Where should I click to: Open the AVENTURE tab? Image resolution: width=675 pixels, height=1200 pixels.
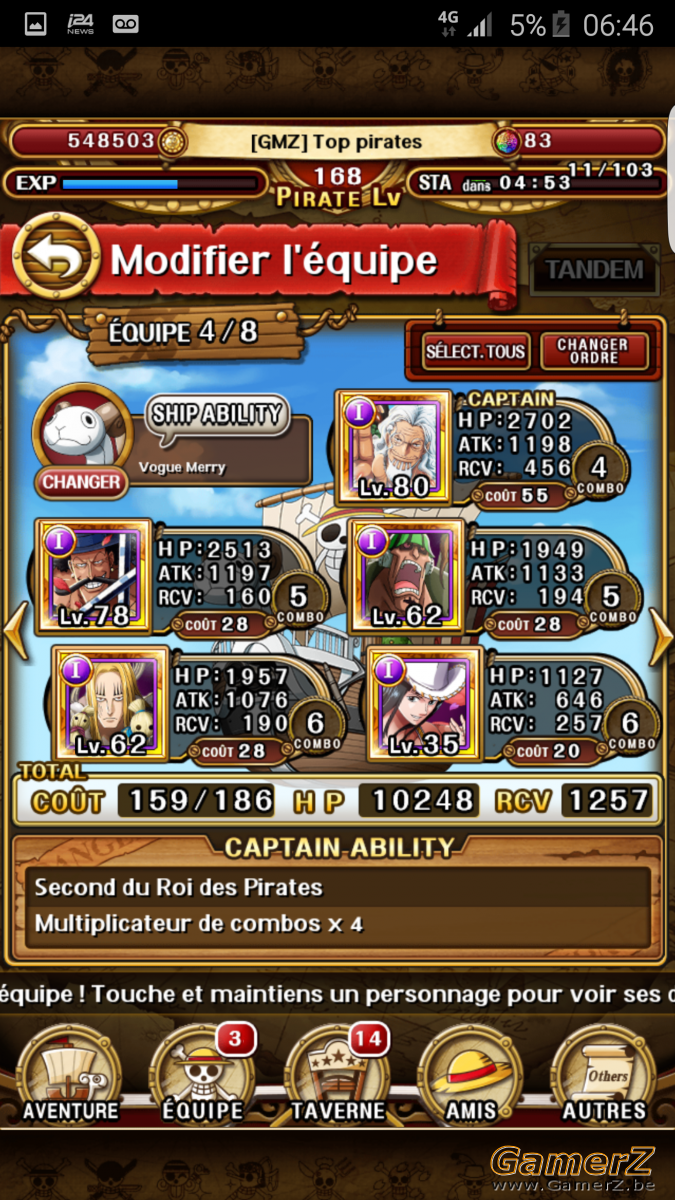(71, 1075)
